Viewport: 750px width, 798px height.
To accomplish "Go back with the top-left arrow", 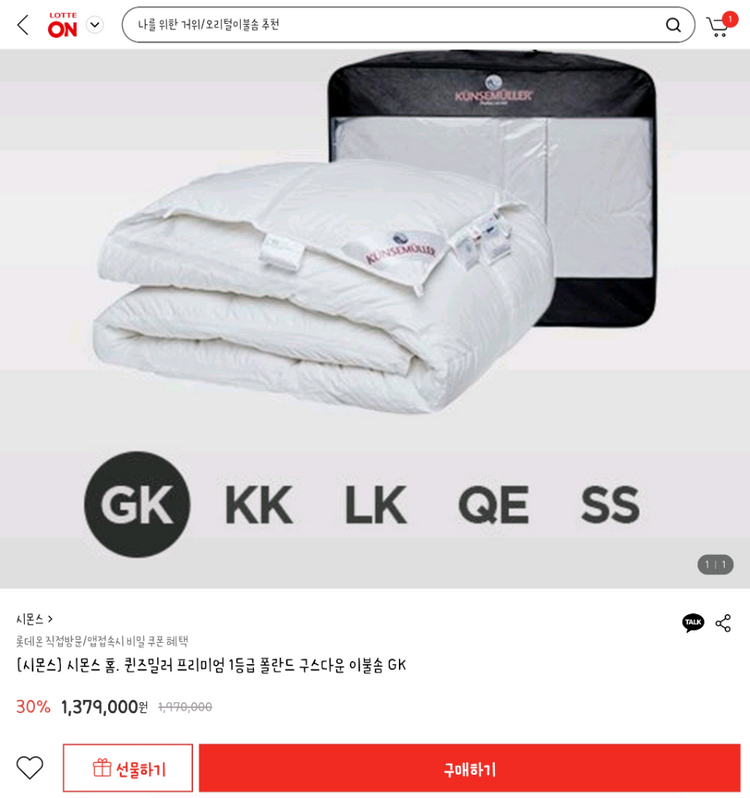I will click(x=22, y=25).
